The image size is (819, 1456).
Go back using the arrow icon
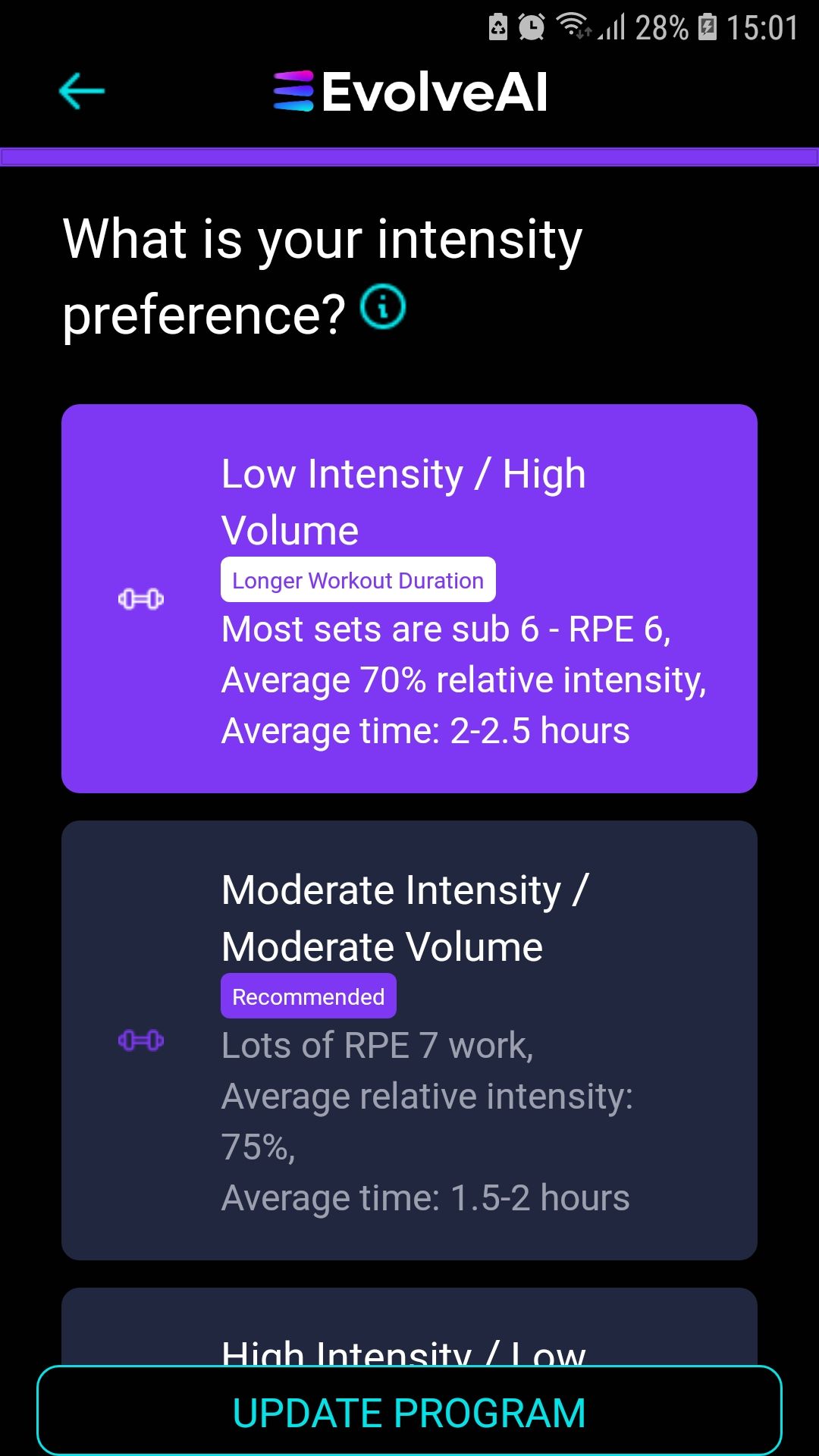pyautogui.click(x=82, y=92)
